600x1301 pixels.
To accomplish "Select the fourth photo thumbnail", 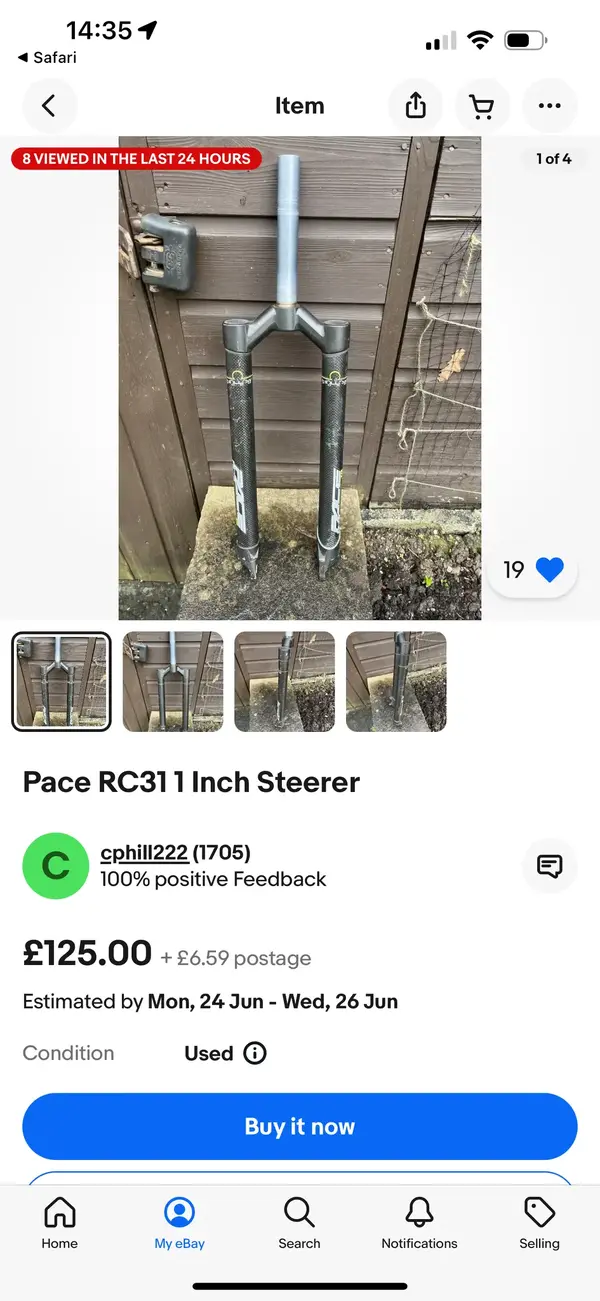I will [x=396, y=681].
